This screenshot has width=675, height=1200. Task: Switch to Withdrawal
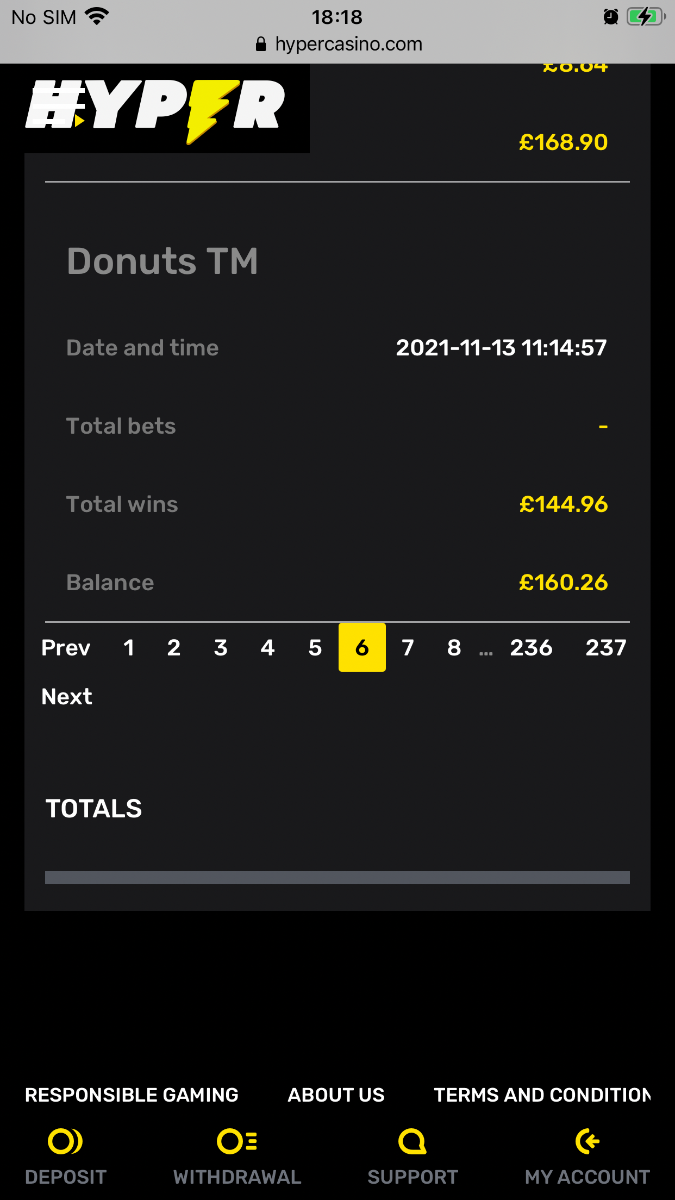[x=237, y=1158]
